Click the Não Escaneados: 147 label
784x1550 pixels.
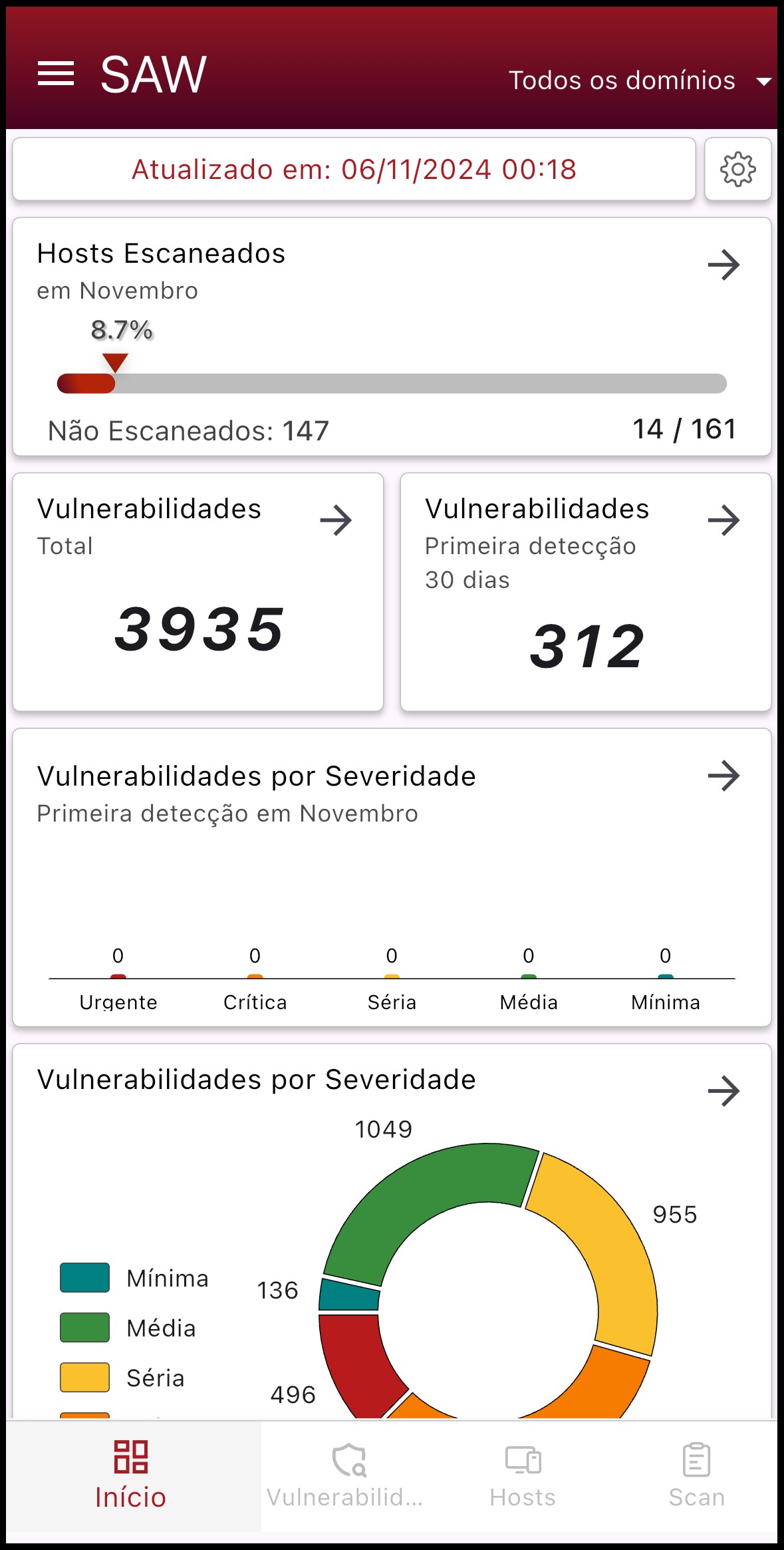pos(188,429)
